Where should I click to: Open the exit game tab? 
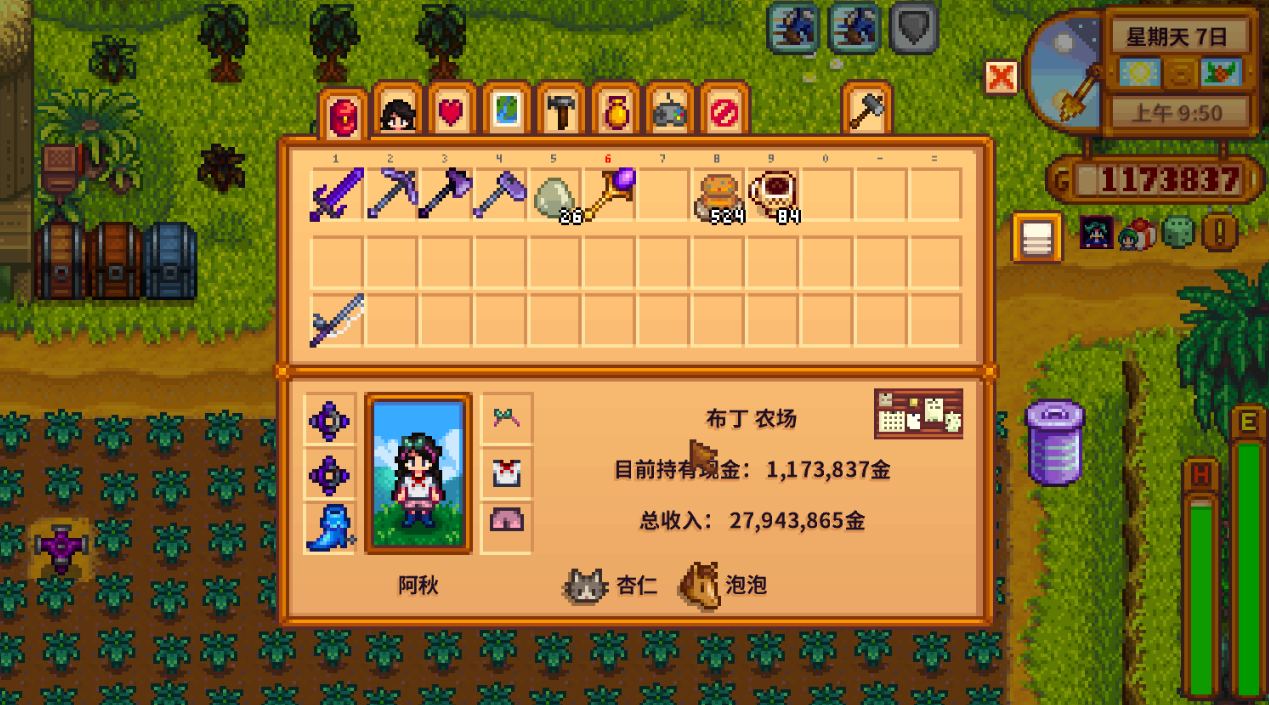tap(723, 113)
